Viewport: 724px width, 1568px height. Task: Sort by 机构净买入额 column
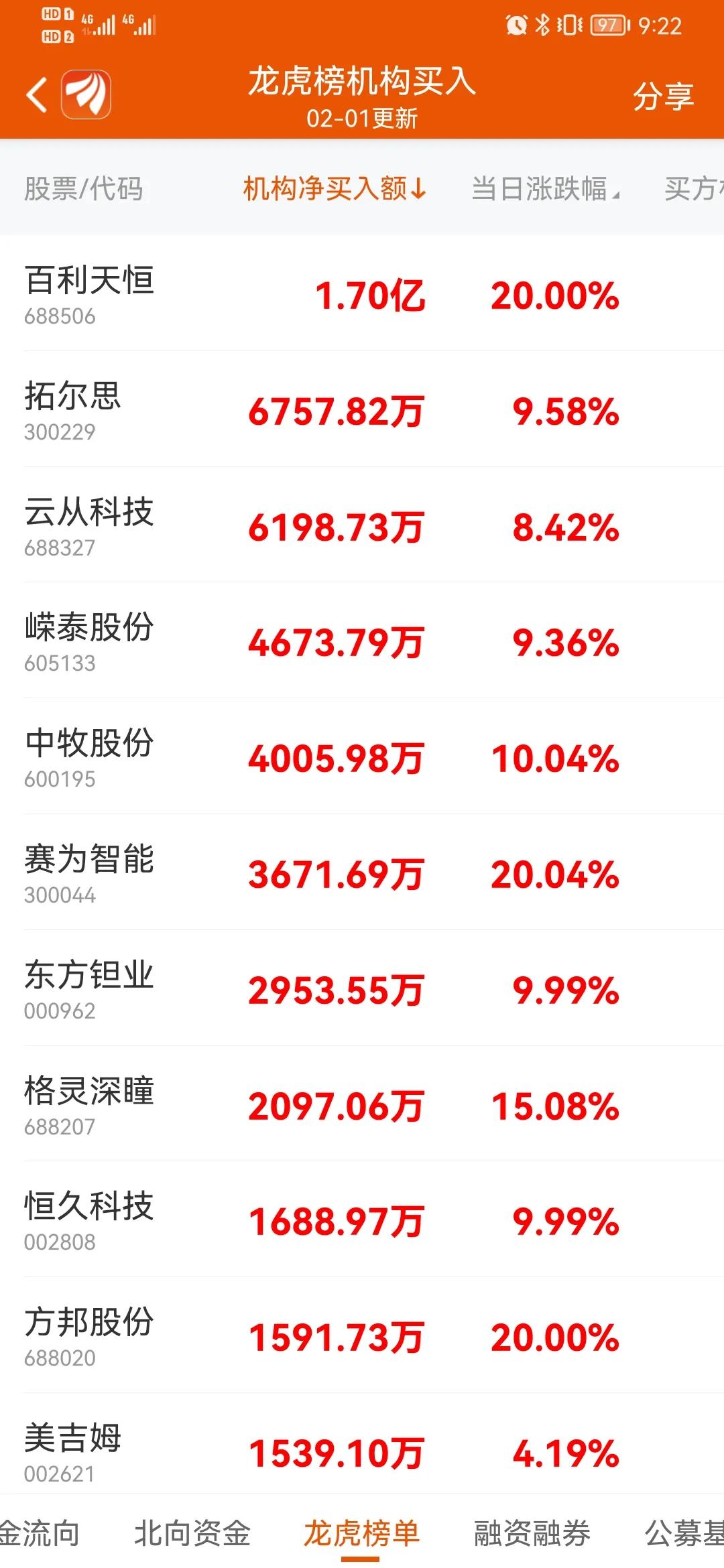click(335, 188)
